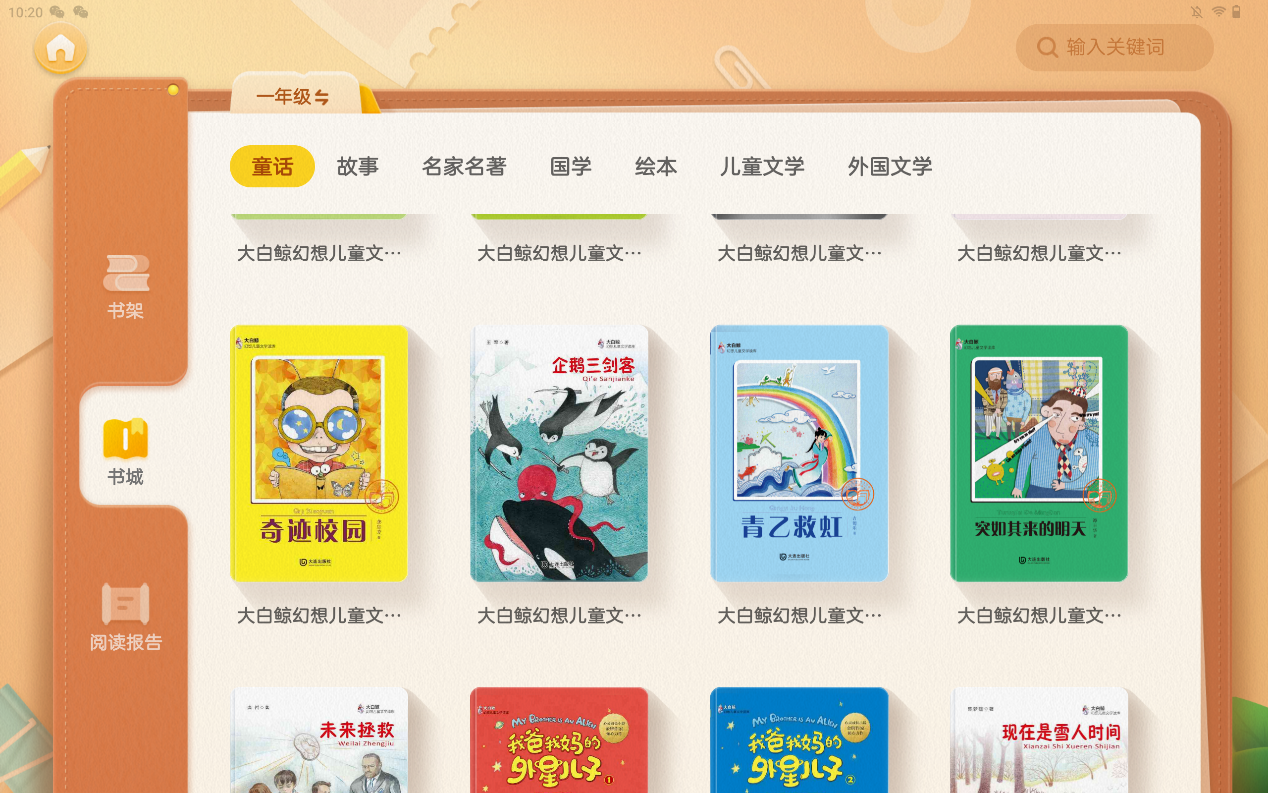Image resolution: width=1268 pixels, height=793 pixels.
Task: Open the 国学 category
Action: click(x=571, y=166)
